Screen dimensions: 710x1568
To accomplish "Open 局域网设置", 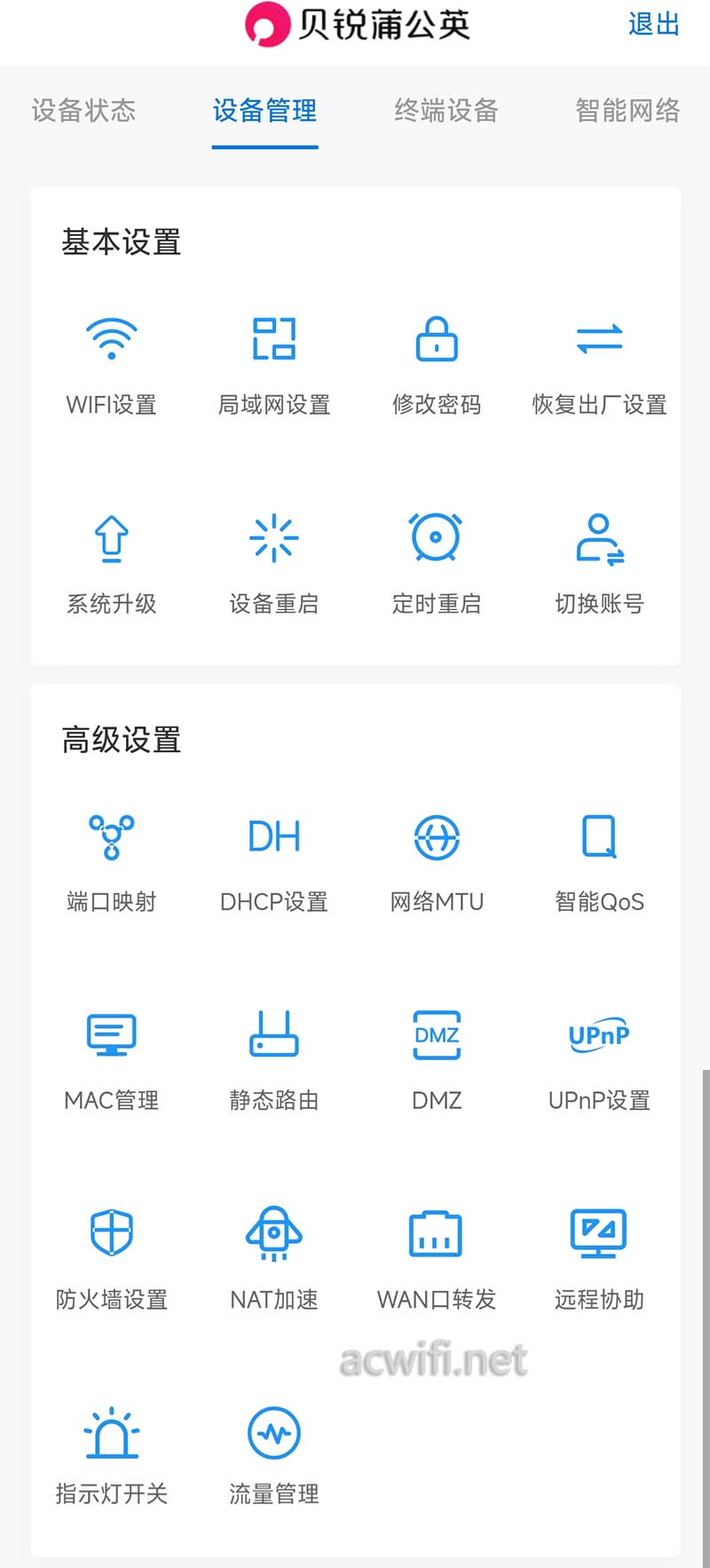I will [274, 366].
